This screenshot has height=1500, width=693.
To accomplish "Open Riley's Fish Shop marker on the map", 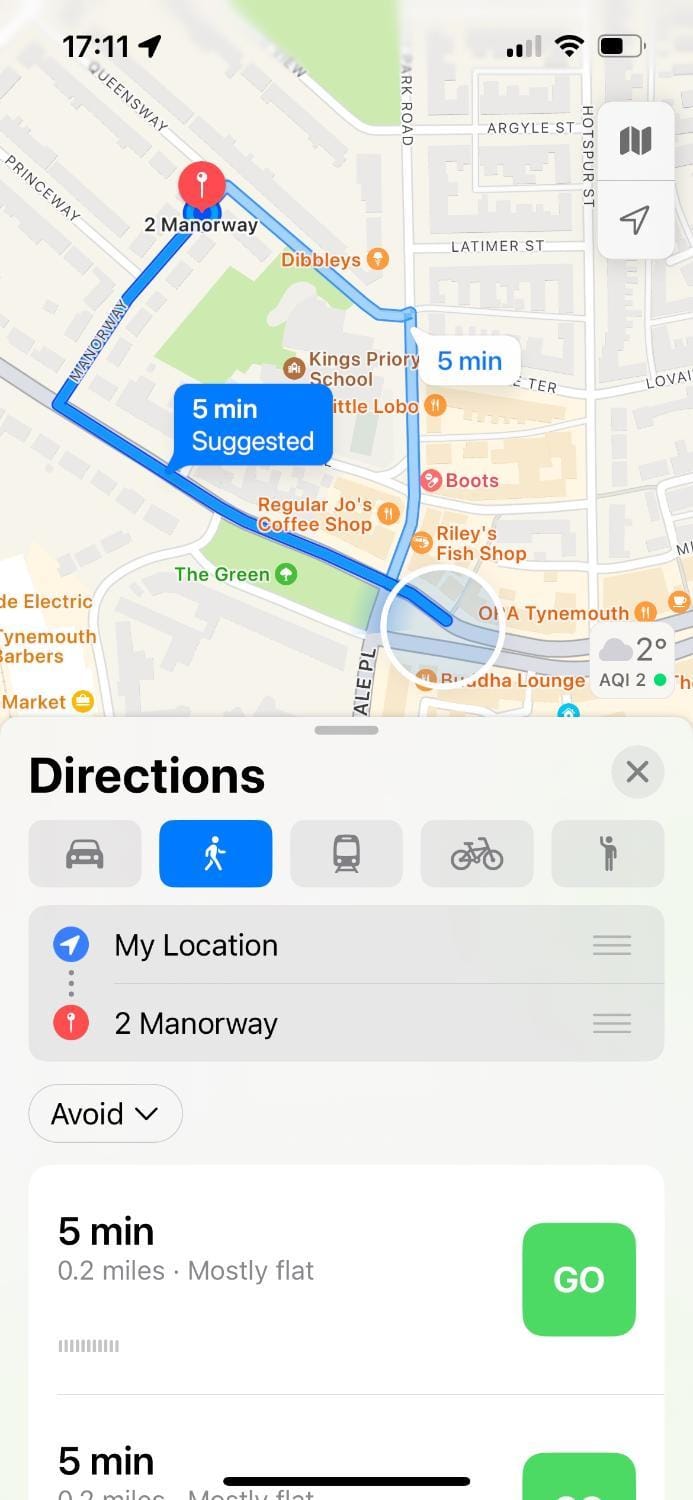I will [422, 543].
